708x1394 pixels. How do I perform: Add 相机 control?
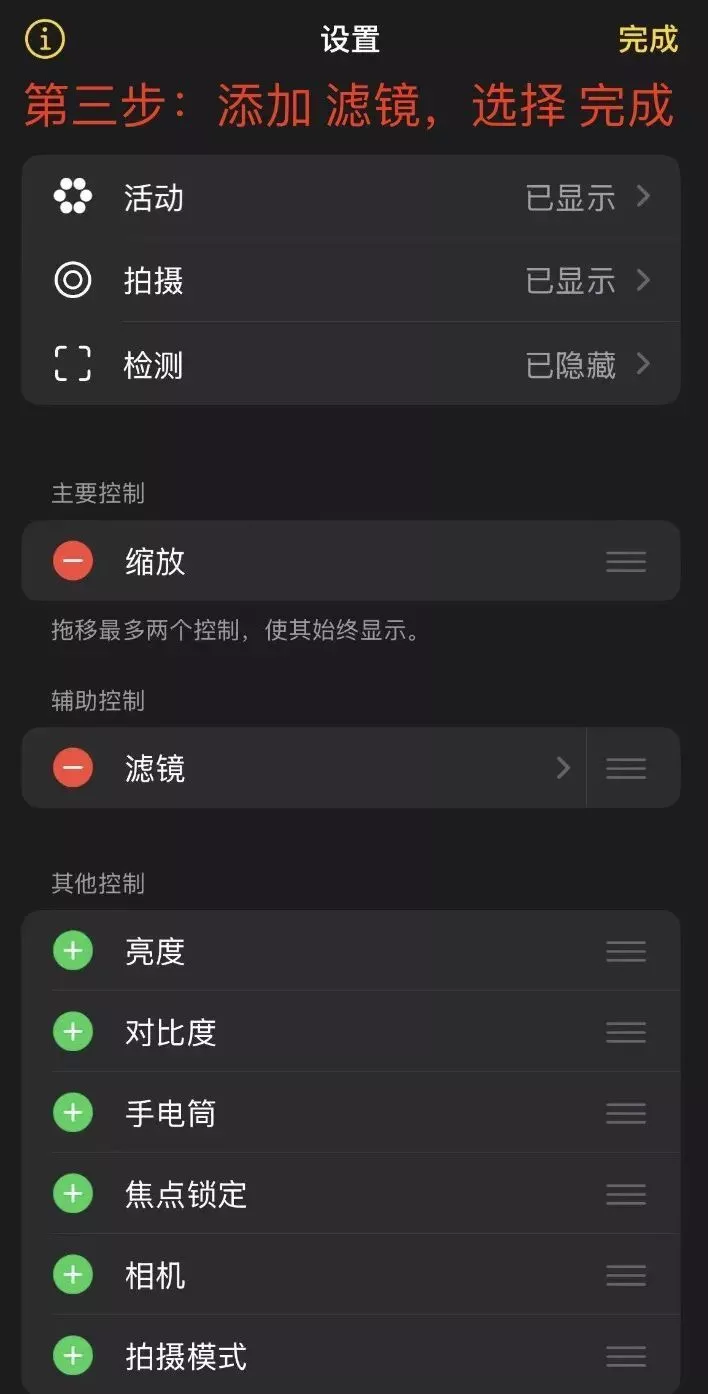(x=73, y=1275)
